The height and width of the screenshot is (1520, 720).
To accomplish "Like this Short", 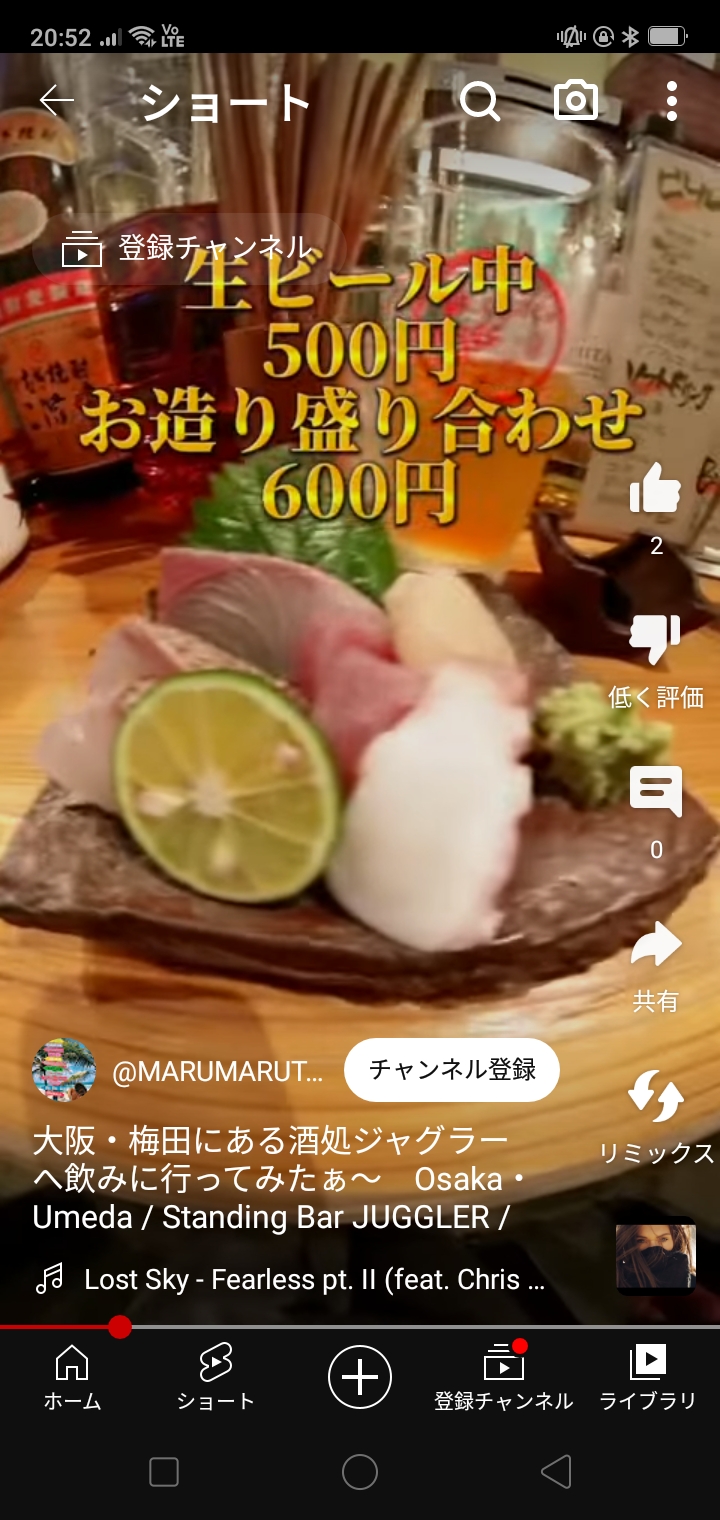I will 655,489.
